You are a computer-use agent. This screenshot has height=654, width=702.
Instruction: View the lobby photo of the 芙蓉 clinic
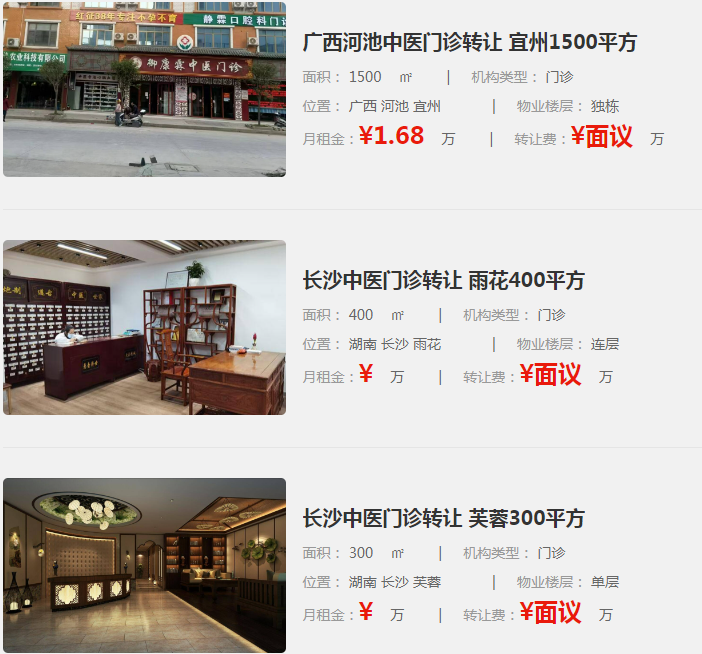(144, 565)
